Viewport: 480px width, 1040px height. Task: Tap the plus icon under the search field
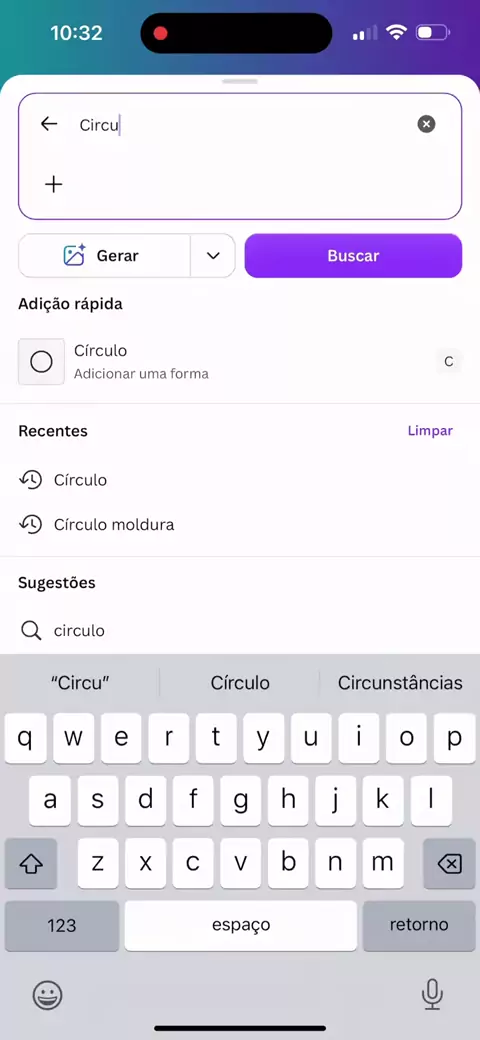pos(53,184)
